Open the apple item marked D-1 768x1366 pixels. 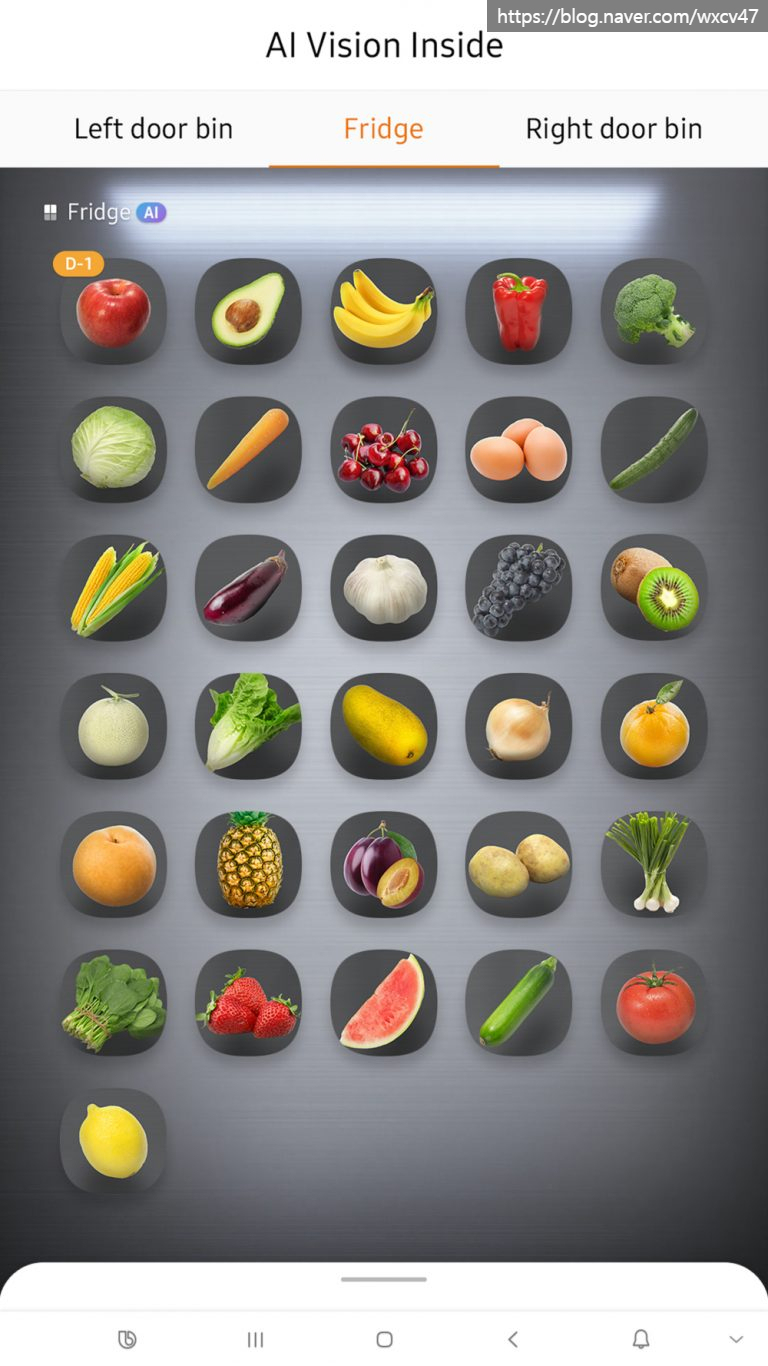[113, 312]
